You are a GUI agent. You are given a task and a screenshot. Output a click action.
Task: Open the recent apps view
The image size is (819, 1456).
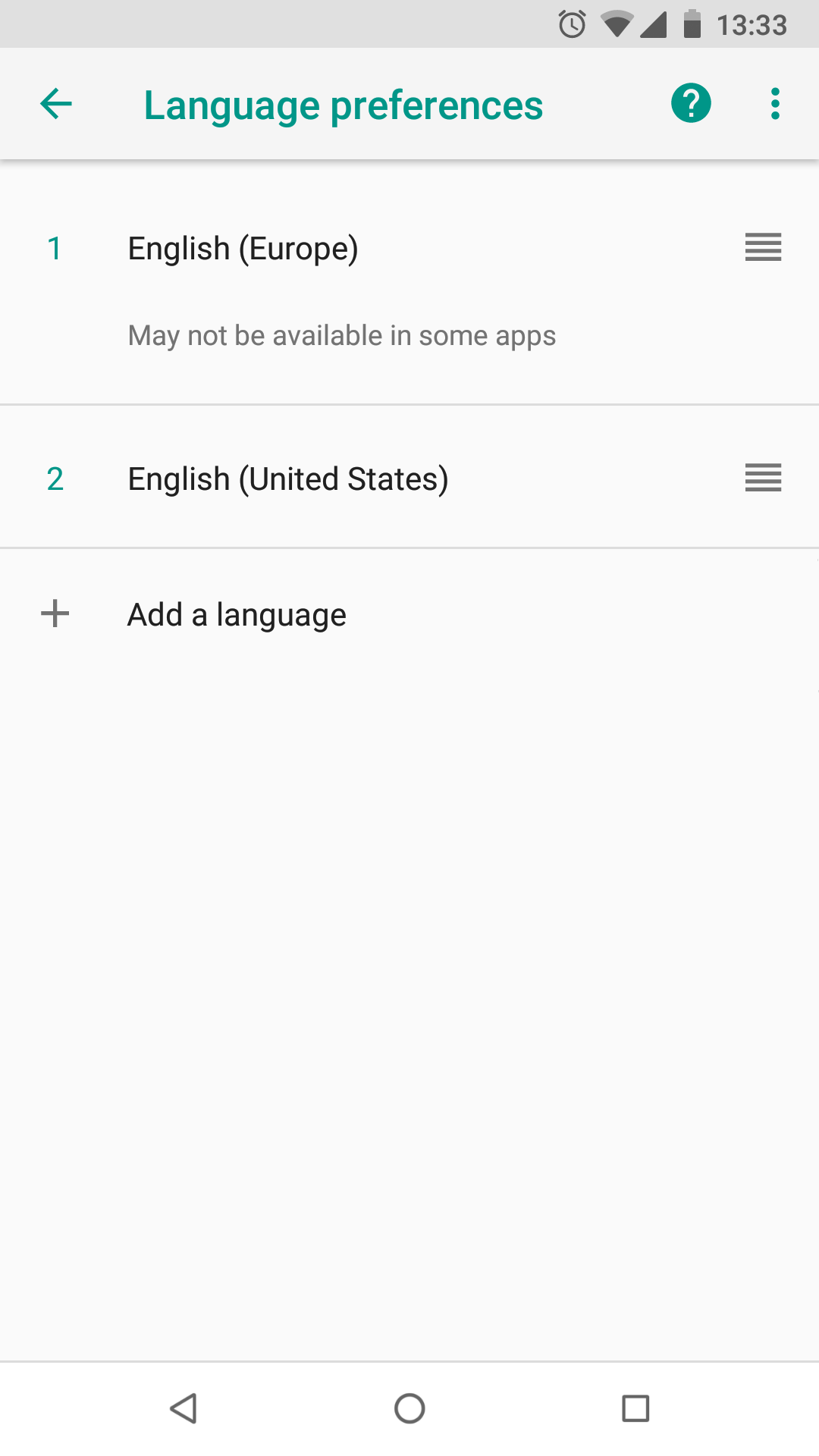pos(635,1408)
